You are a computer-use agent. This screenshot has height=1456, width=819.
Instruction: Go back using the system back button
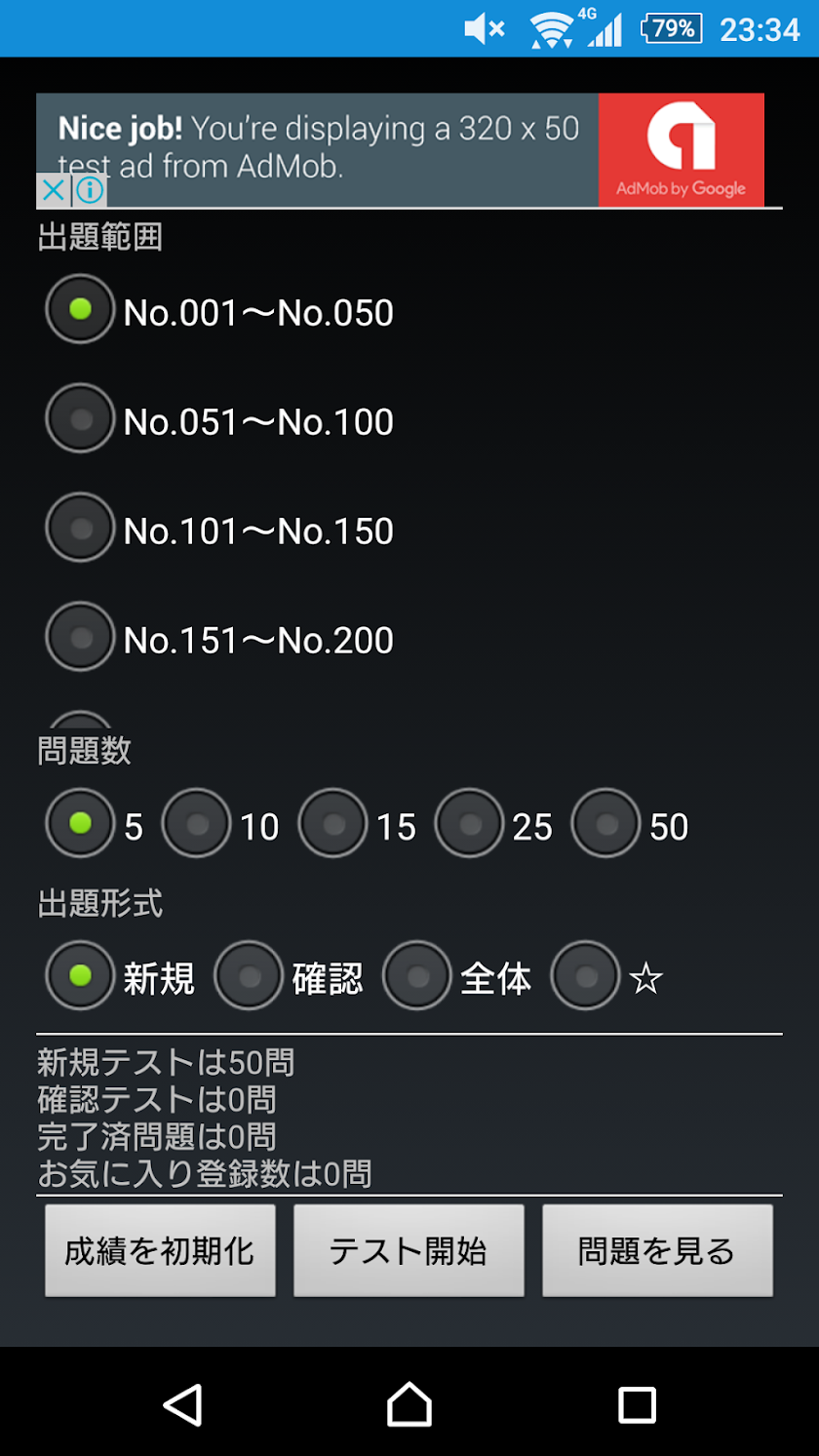click(x=182, y=1405)
